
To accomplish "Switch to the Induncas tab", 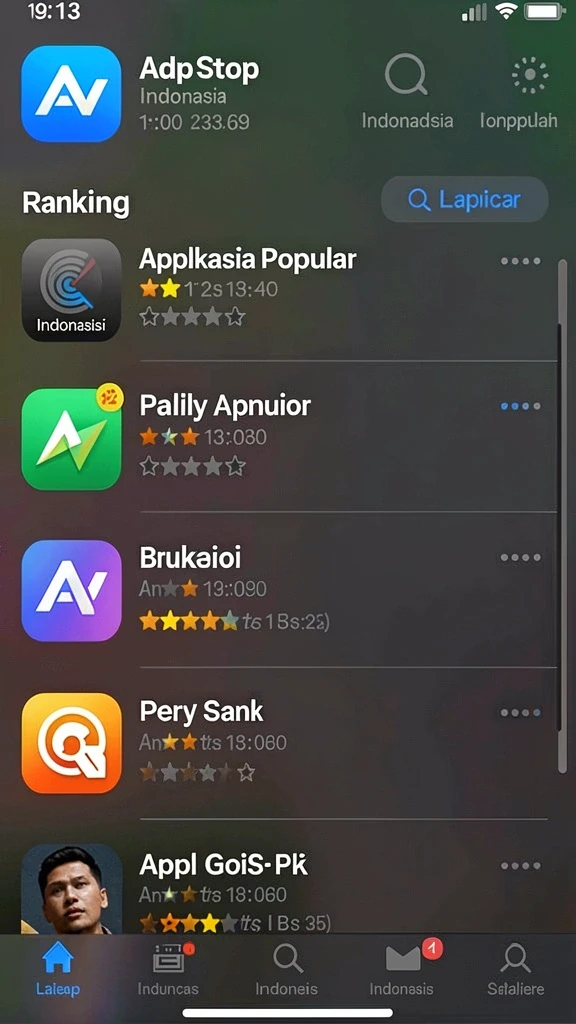I will coord(168,969).
